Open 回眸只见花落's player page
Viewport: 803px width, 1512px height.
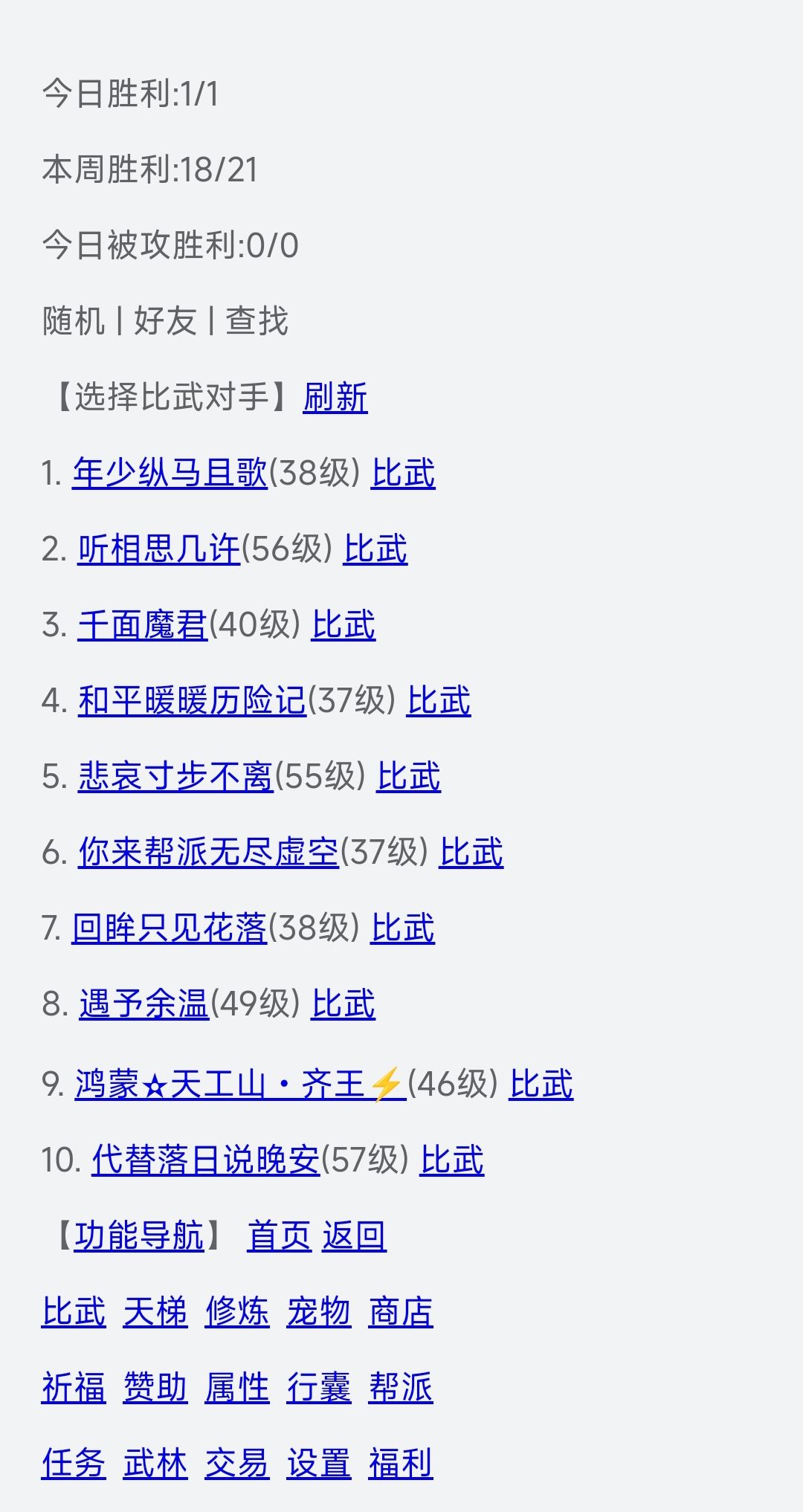pyautogui.click(x=170, y=928)
